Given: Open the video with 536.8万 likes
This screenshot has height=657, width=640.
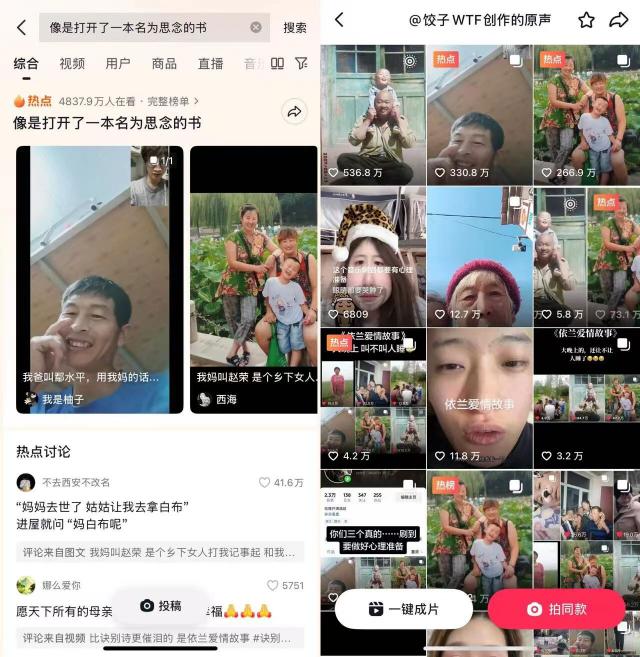Looking at the screenshot, I should [372, 114].
